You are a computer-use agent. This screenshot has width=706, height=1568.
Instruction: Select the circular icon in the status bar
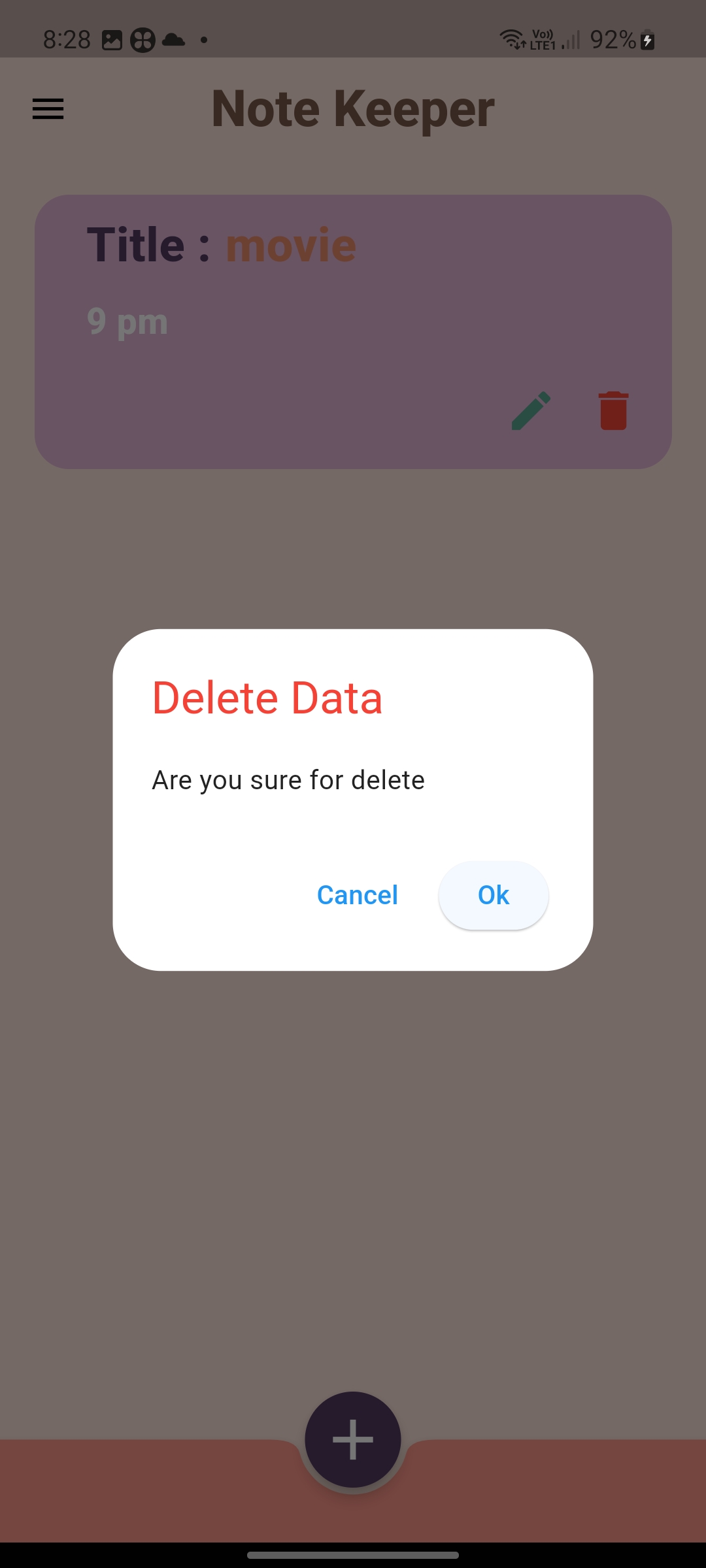click(x=141, y=40)
